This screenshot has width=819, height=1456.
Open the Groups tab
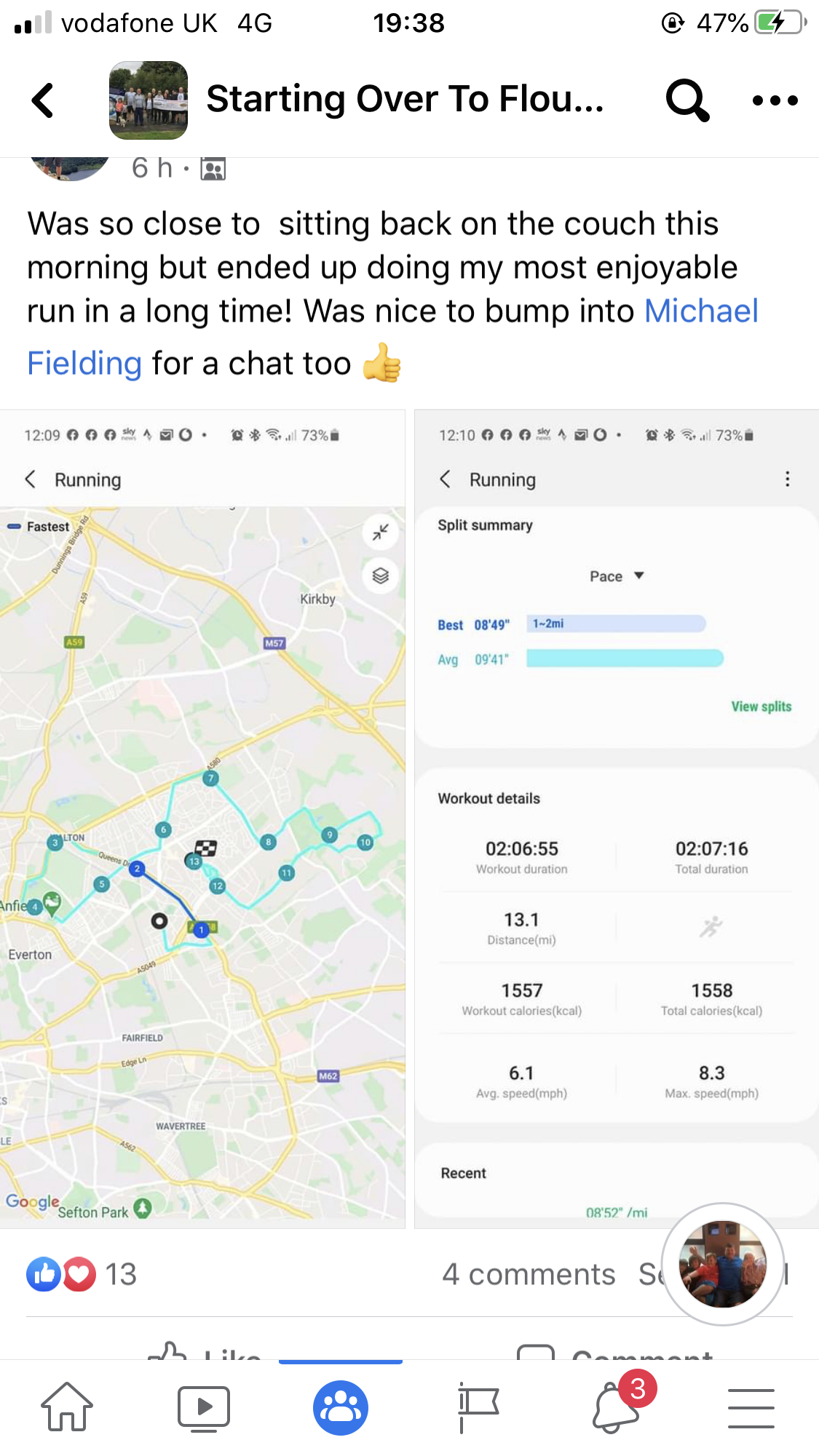tap(340, 1407)
